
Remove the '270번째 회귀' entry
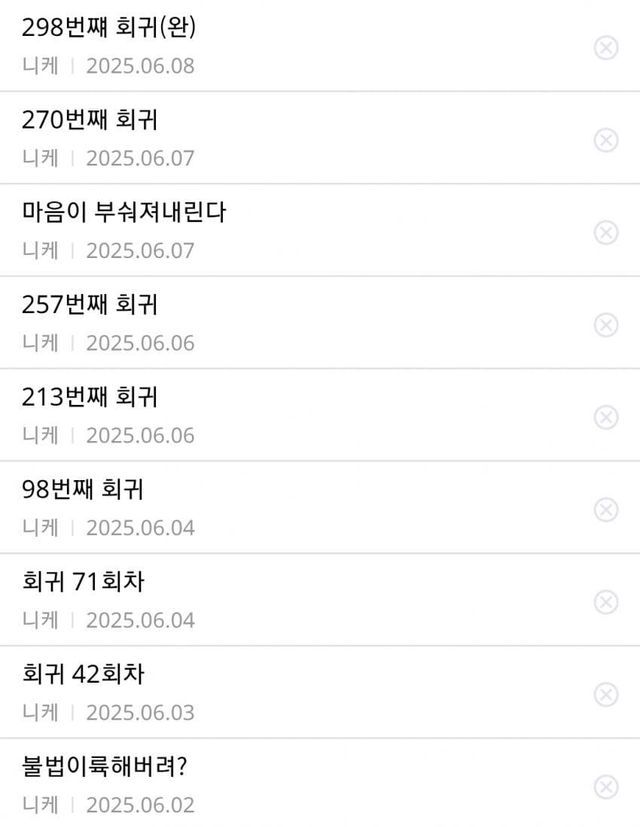point(606,140)
